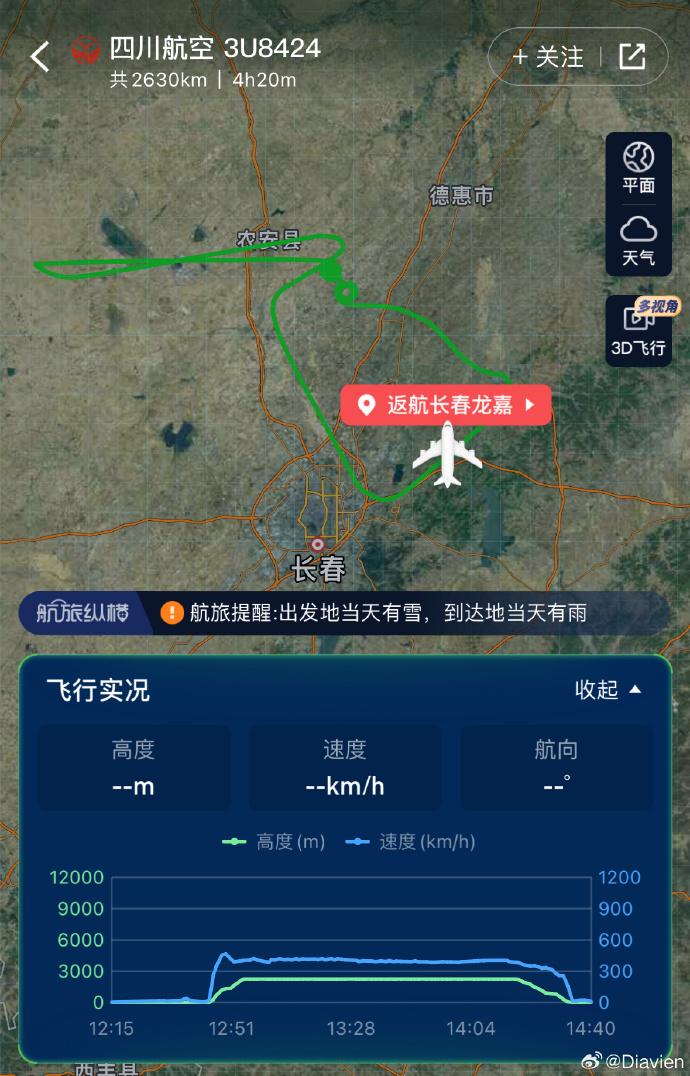Collapse flight status panel with 收起

click(608, 690)
